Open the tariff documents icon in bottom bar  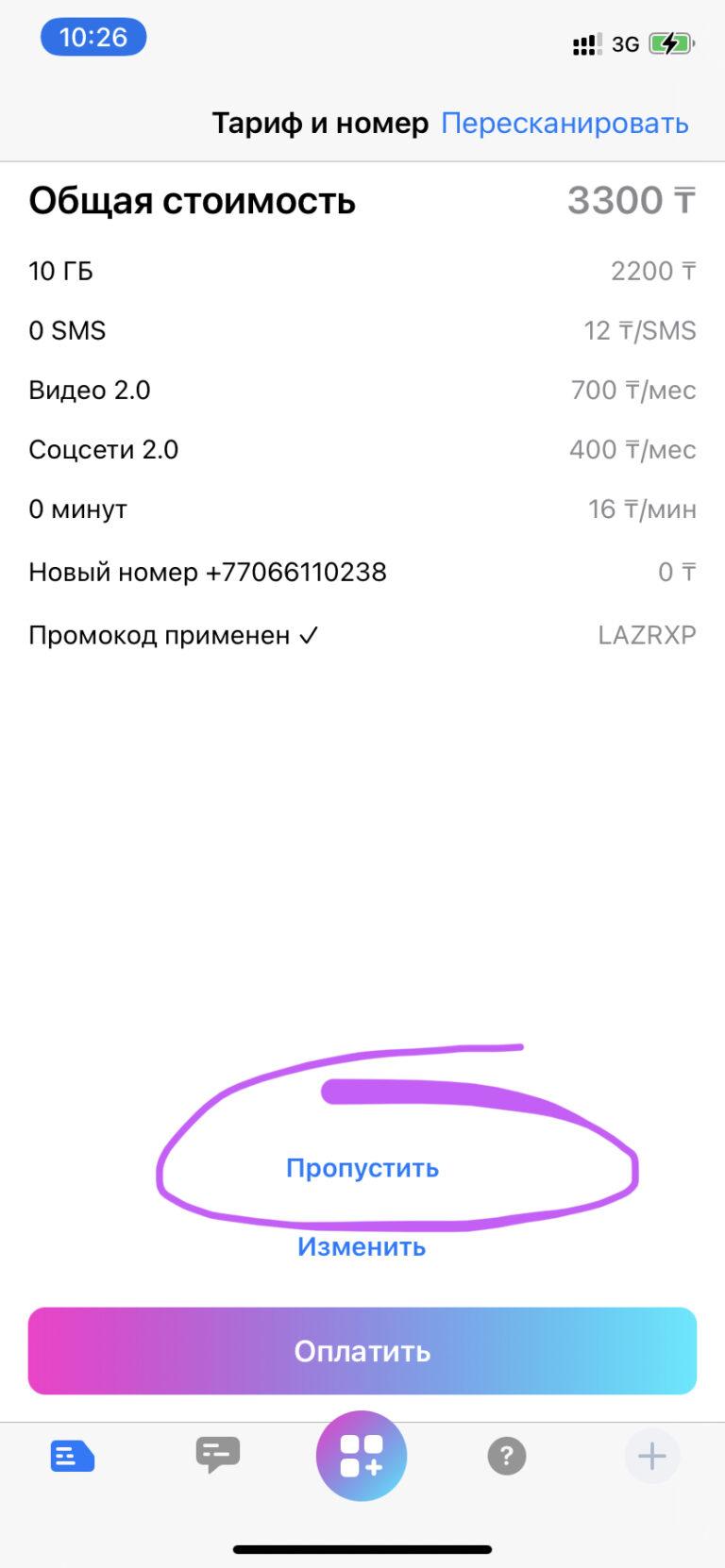click(x=73, y=1456)
